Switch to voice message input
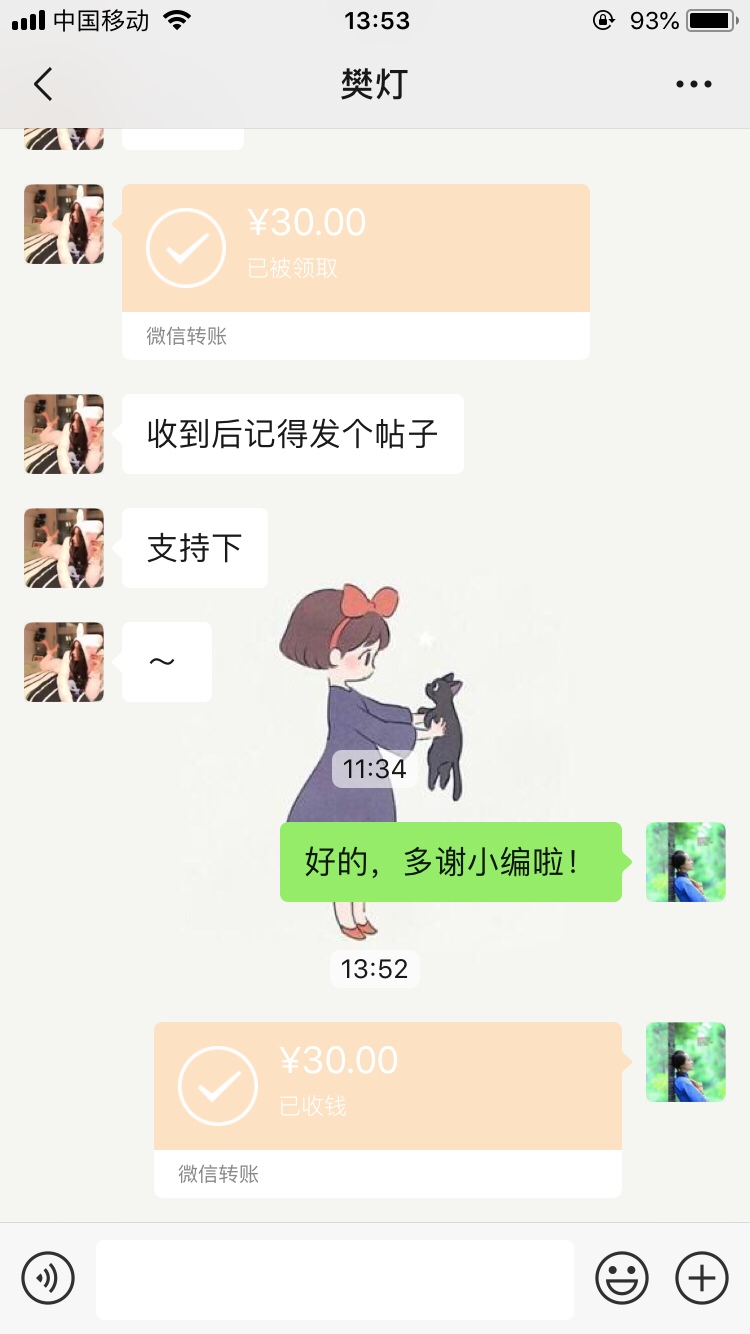This screenshot has width=750, height=1334. pyautogui.click(x=48, y=1278)
